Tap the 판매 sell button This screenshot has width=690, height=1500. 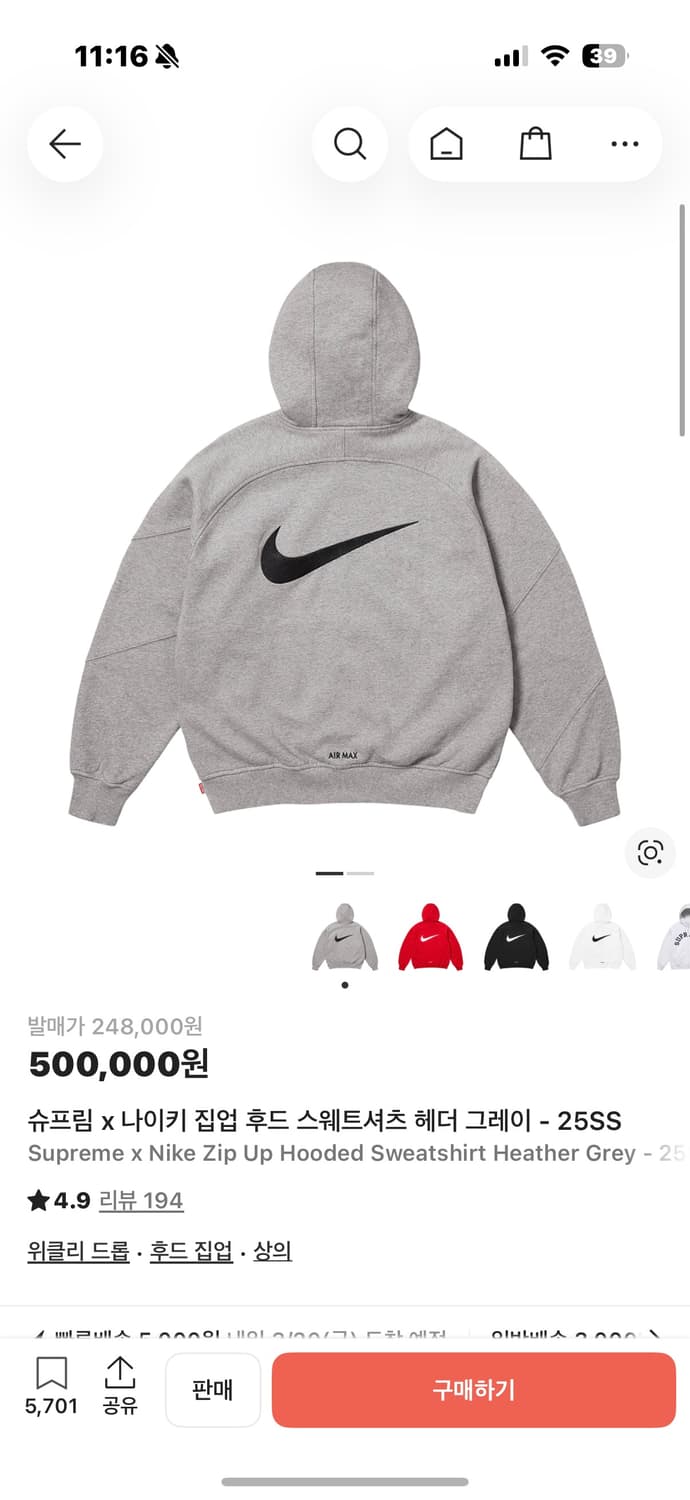(213, 1390)
